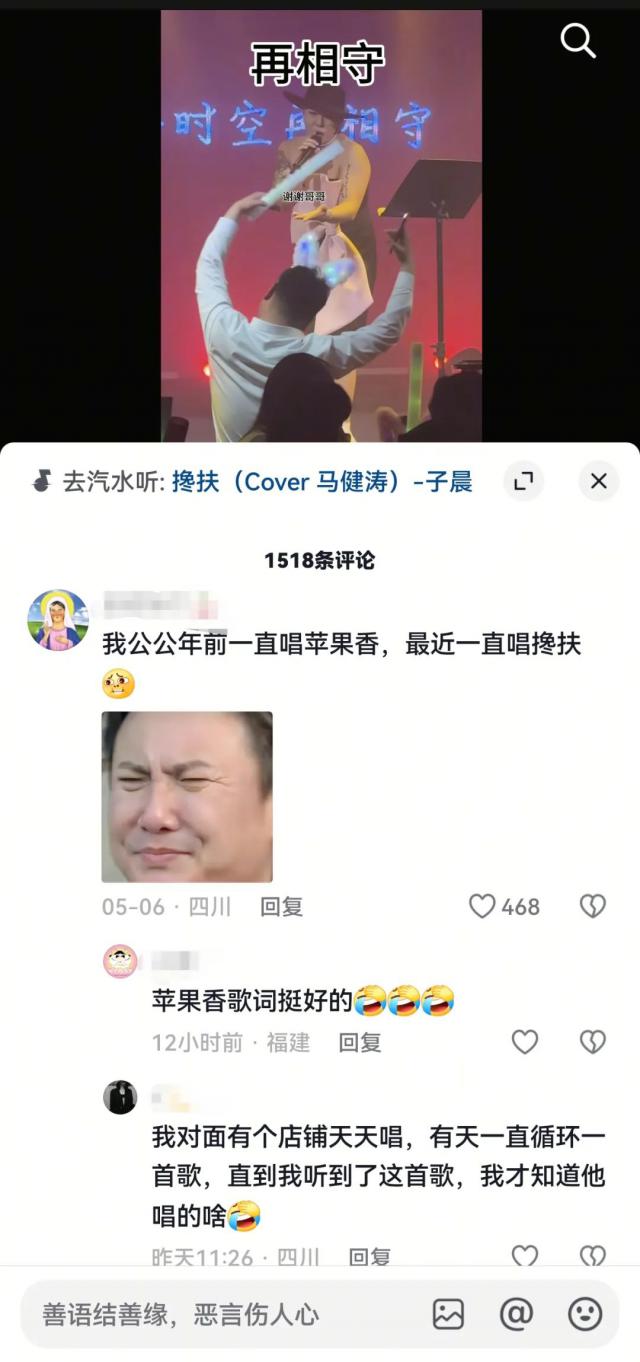This screenshot has height=1362, width=640.
Task: Tap the 善语结善缘 comment input box
Action: pyautogui.click(x=220, y=1314)
